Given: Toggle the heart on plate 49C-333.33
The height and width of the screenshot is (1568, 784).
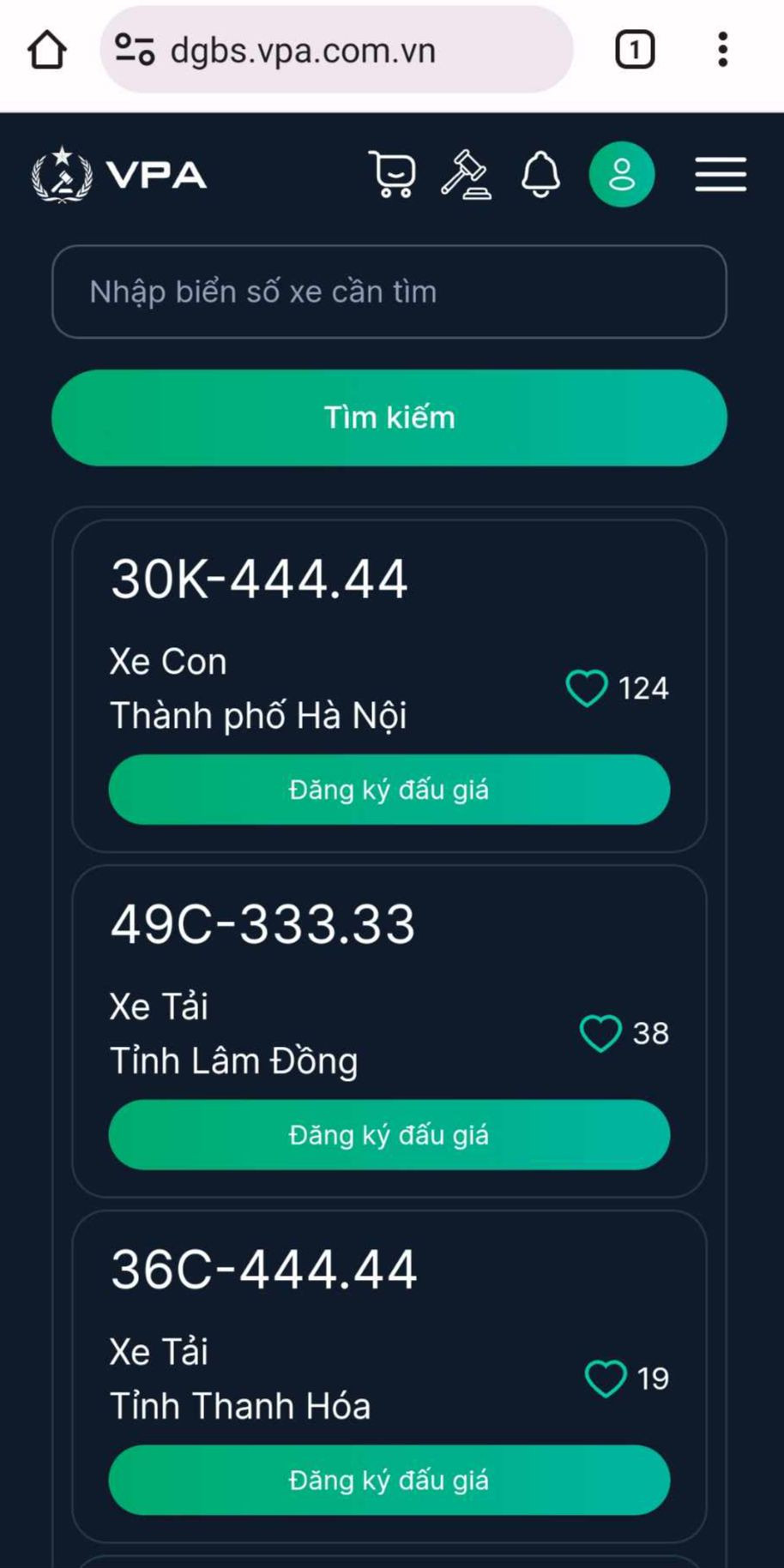Looking at the screenshot, I should 600,1033.
